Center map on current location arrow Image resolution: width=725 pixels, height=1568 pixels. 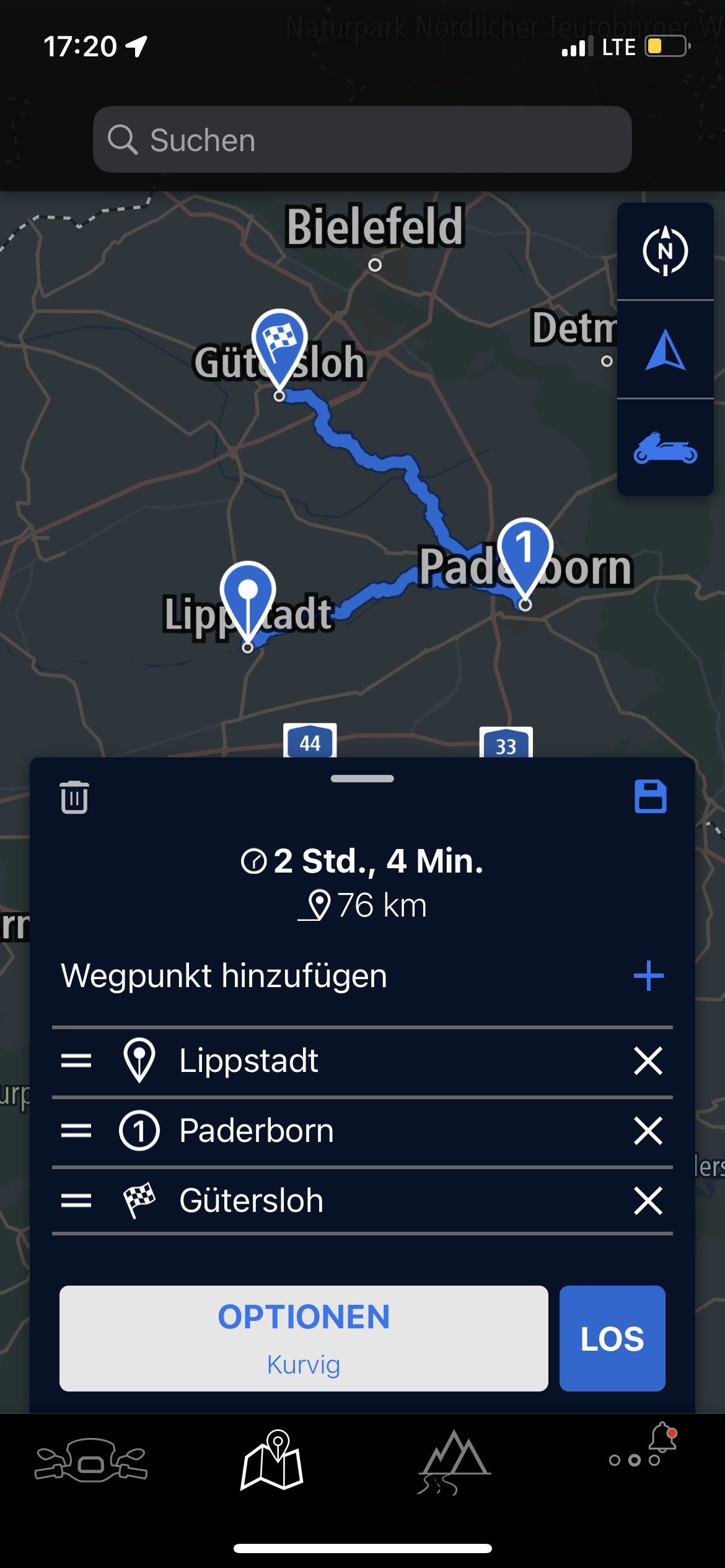[x=665, y=349]
